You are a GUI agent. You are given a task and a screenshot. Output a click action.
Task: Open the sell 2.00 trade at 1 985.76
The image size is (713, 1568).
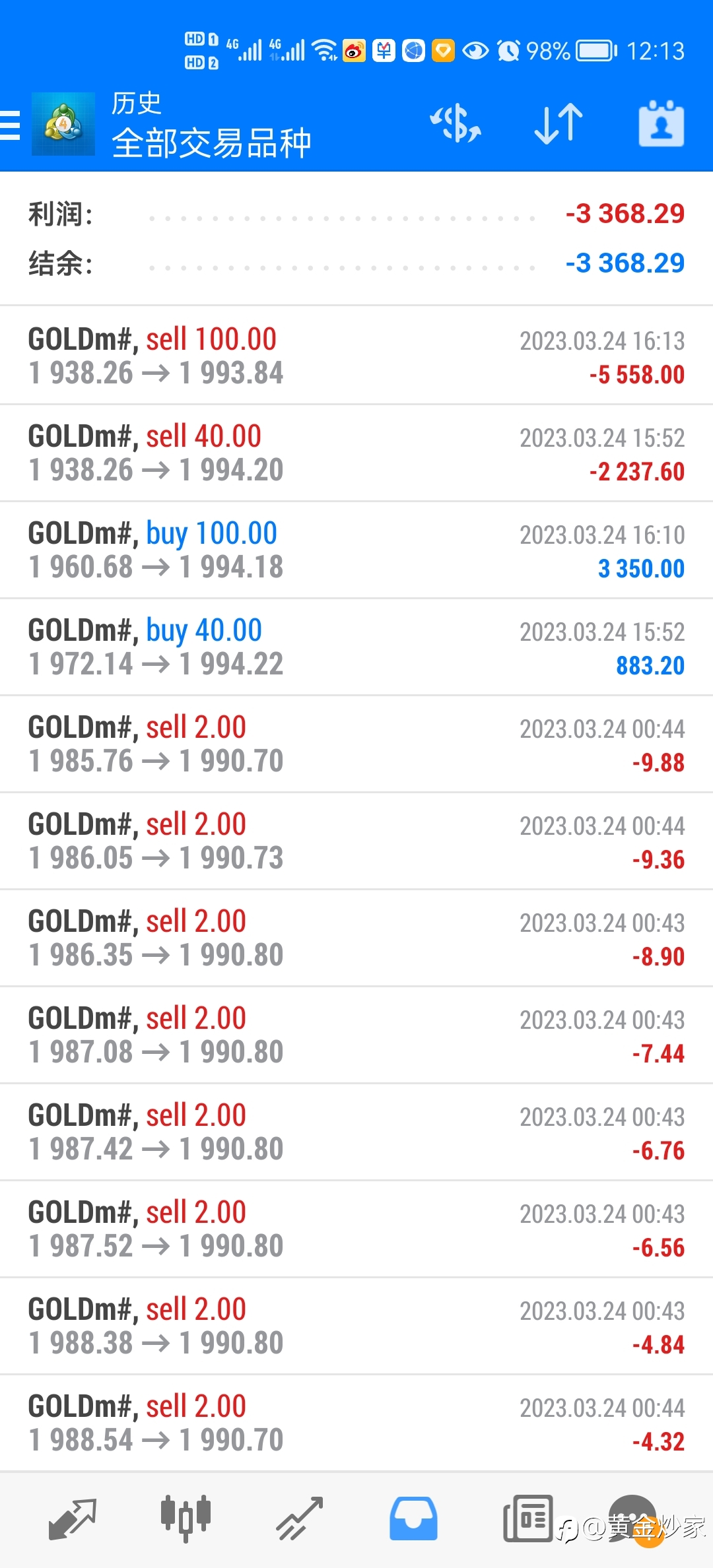pyautogui.click(x=356, y=744)
